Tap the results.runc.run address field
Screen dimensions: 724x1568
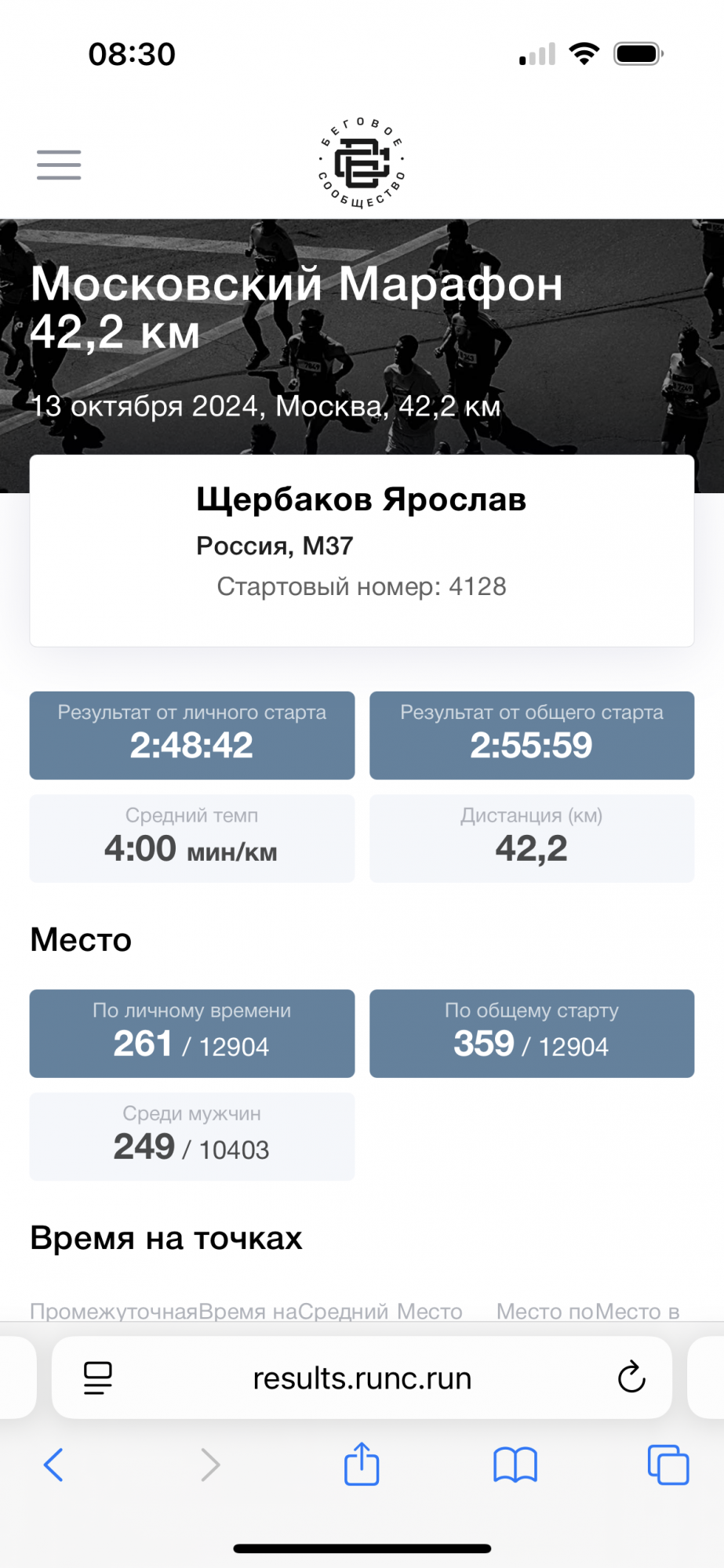(362, 1377)
